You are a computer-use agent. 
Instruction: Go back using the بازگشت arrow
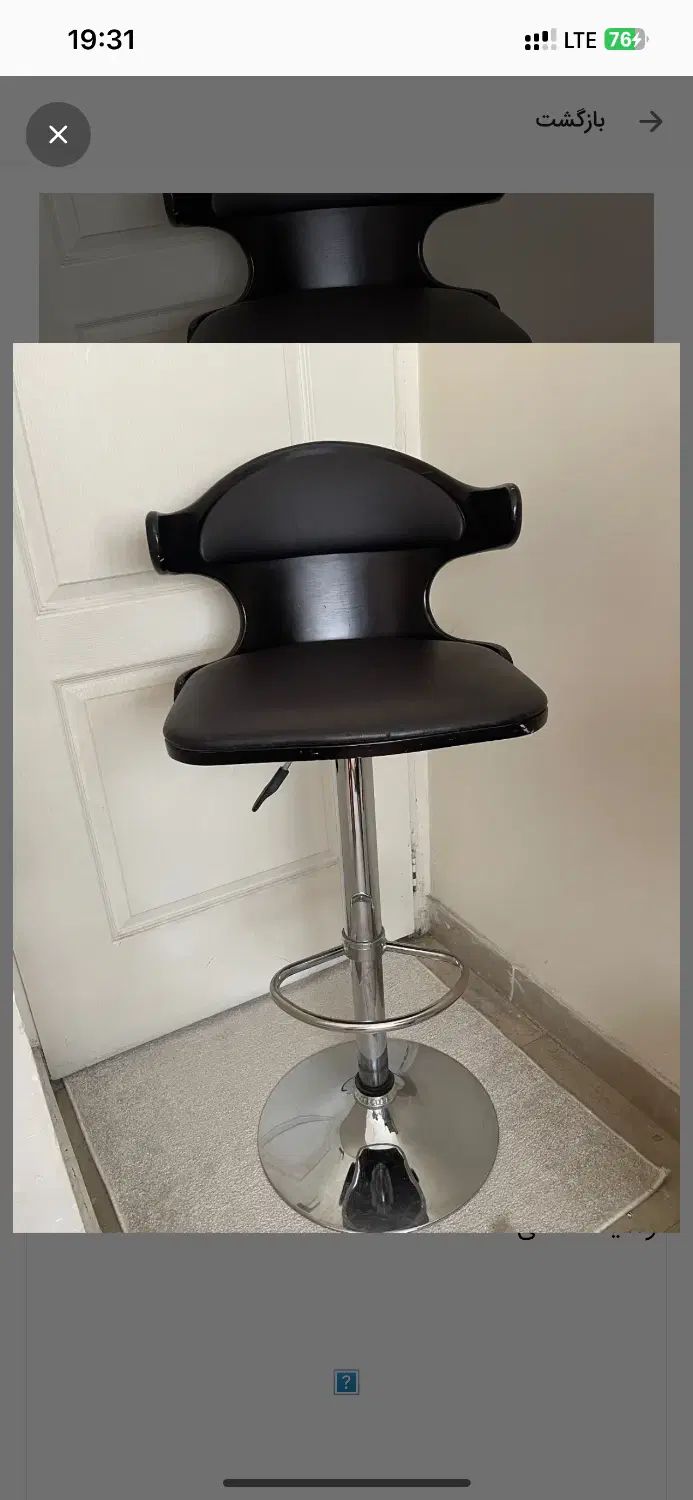pyautogui.click(x=651, y=122)
